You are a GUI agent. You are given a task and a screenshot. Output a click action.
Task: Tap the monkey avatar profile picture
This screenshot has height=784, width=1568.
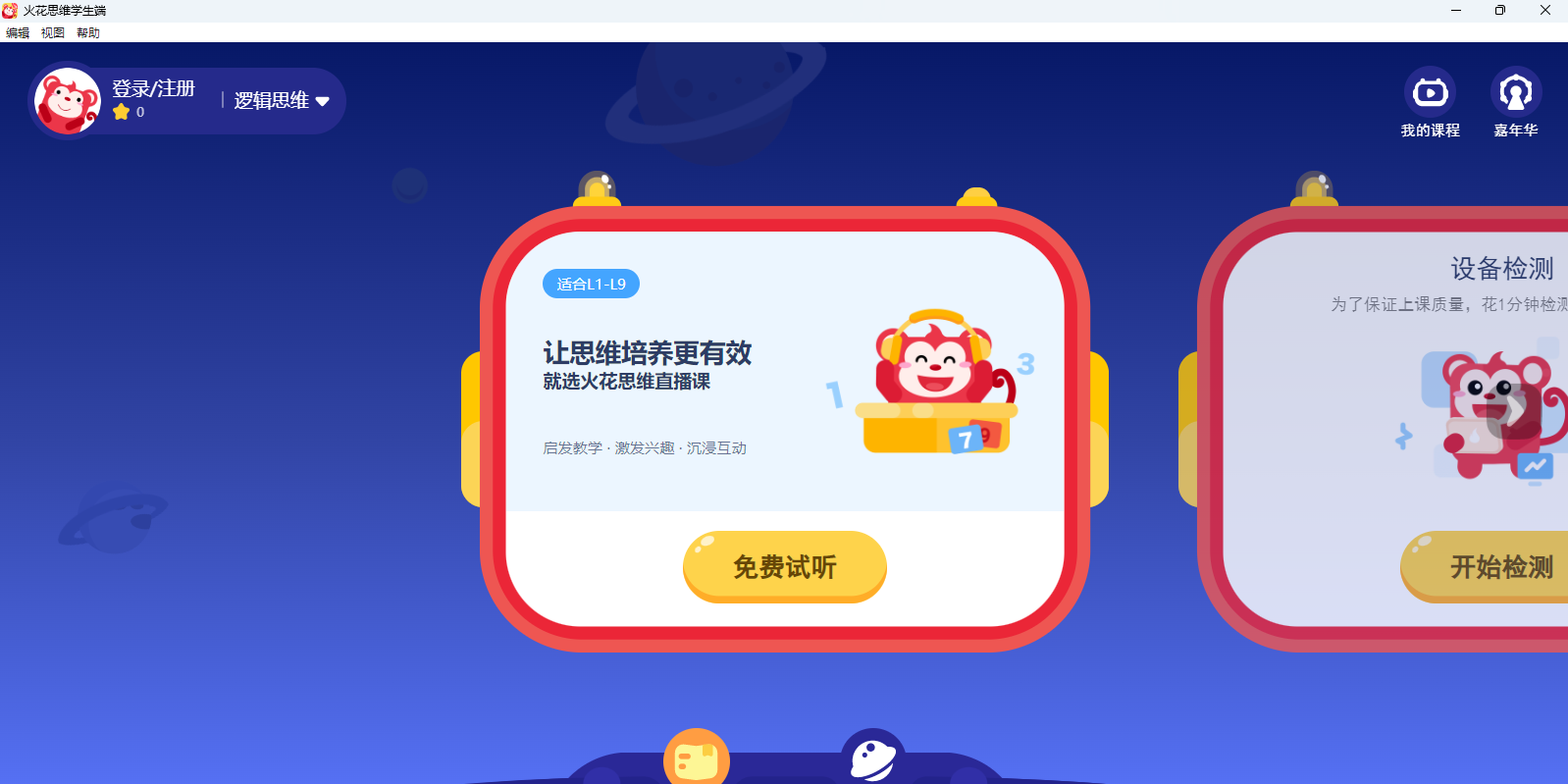click(x=67, y=101)
